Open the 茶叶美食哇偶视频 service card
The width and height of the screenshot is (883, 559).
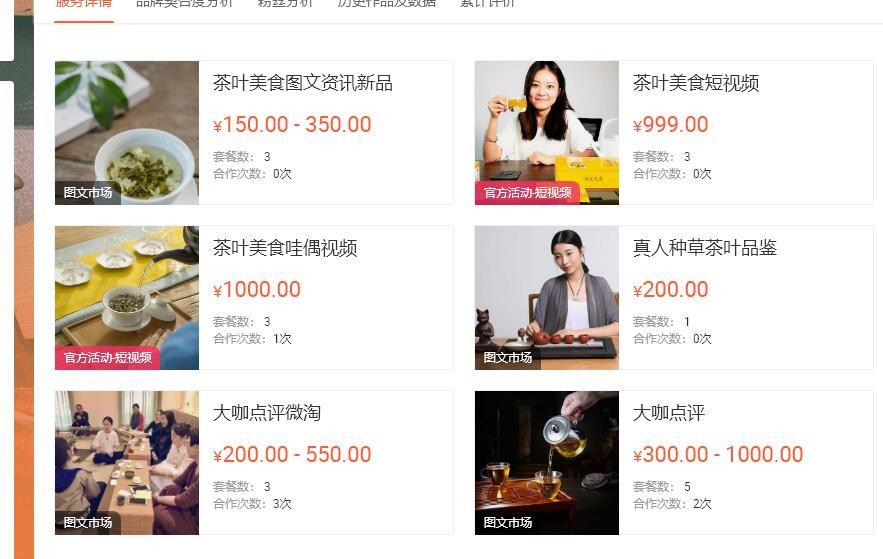pos(285,249)
